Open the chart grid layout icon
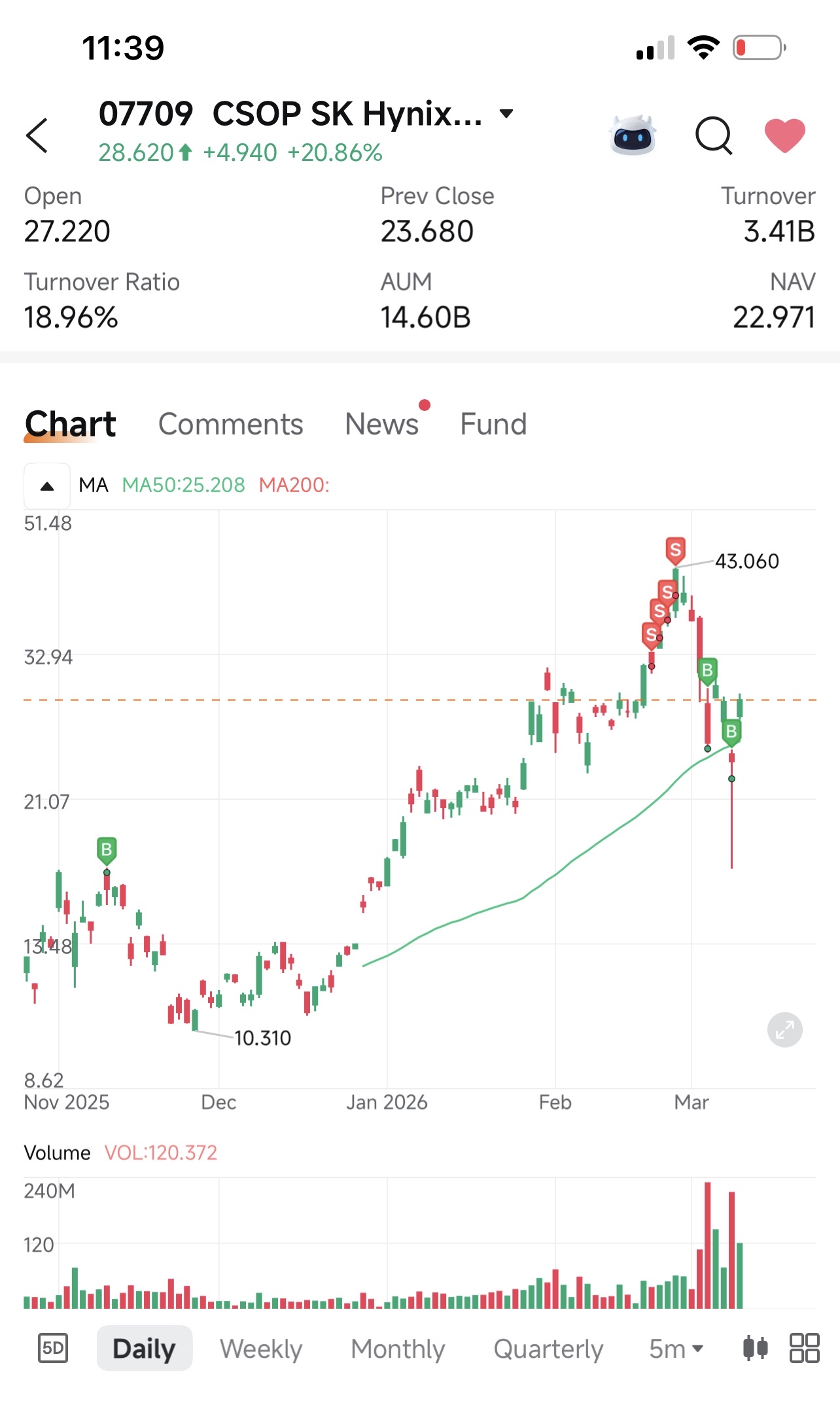840x1401 pixels. 804,1348
